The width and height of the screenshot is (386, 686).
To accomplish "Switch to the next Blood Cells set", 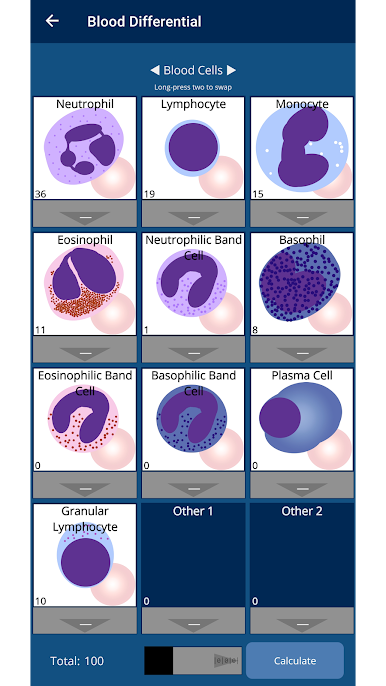I will click(x=232, y=70).
